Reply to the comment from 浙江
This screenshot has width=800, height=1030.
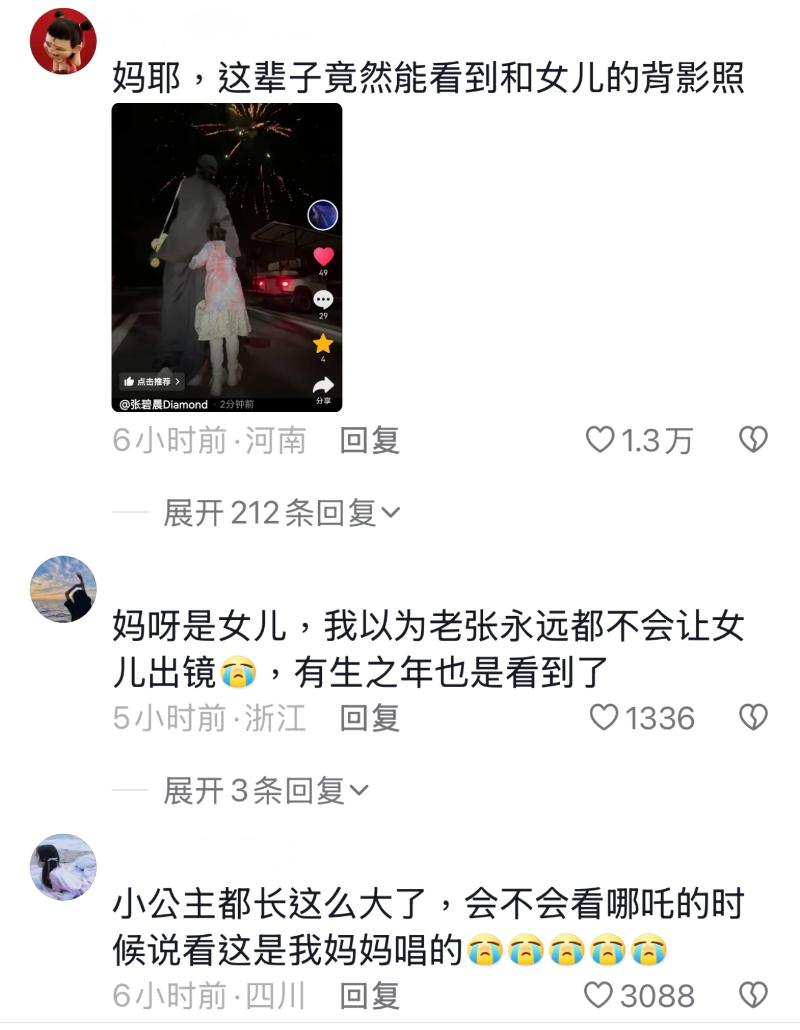370,717
